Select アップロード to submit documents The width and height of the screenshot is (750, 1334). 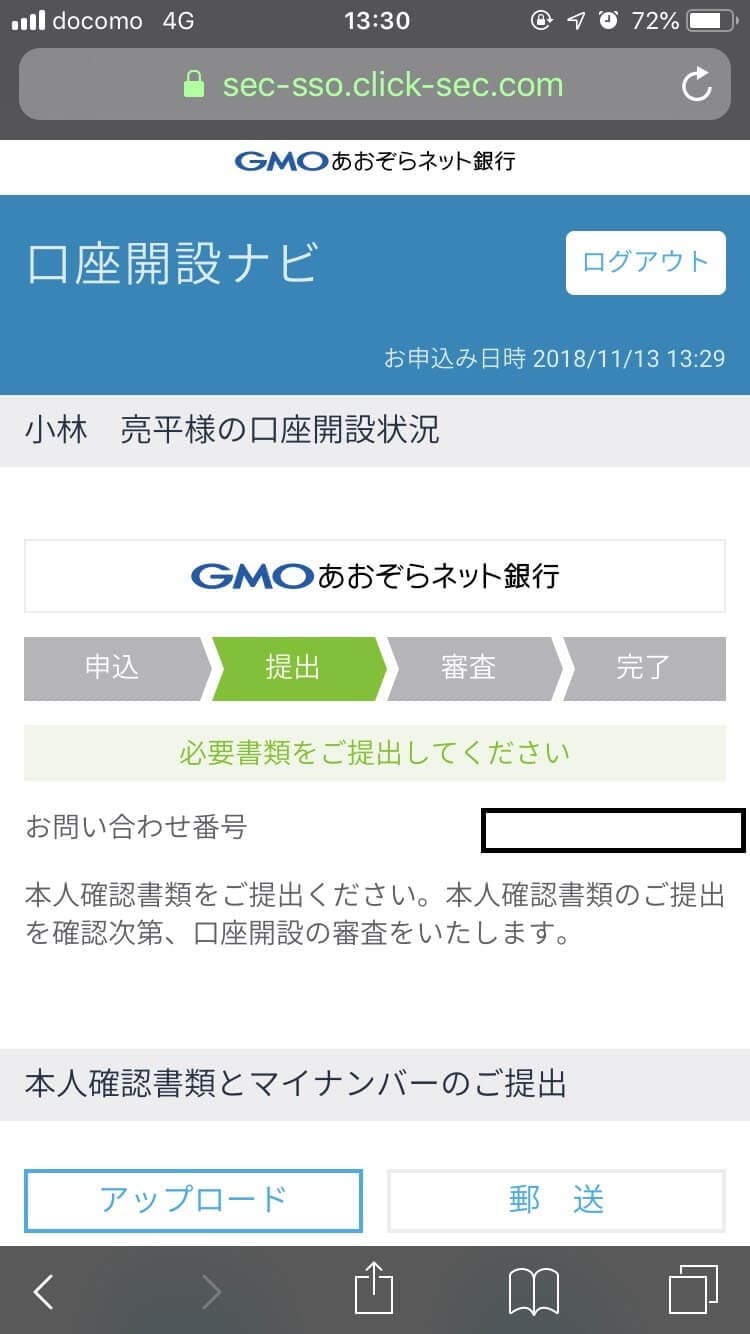point(193,1200)
